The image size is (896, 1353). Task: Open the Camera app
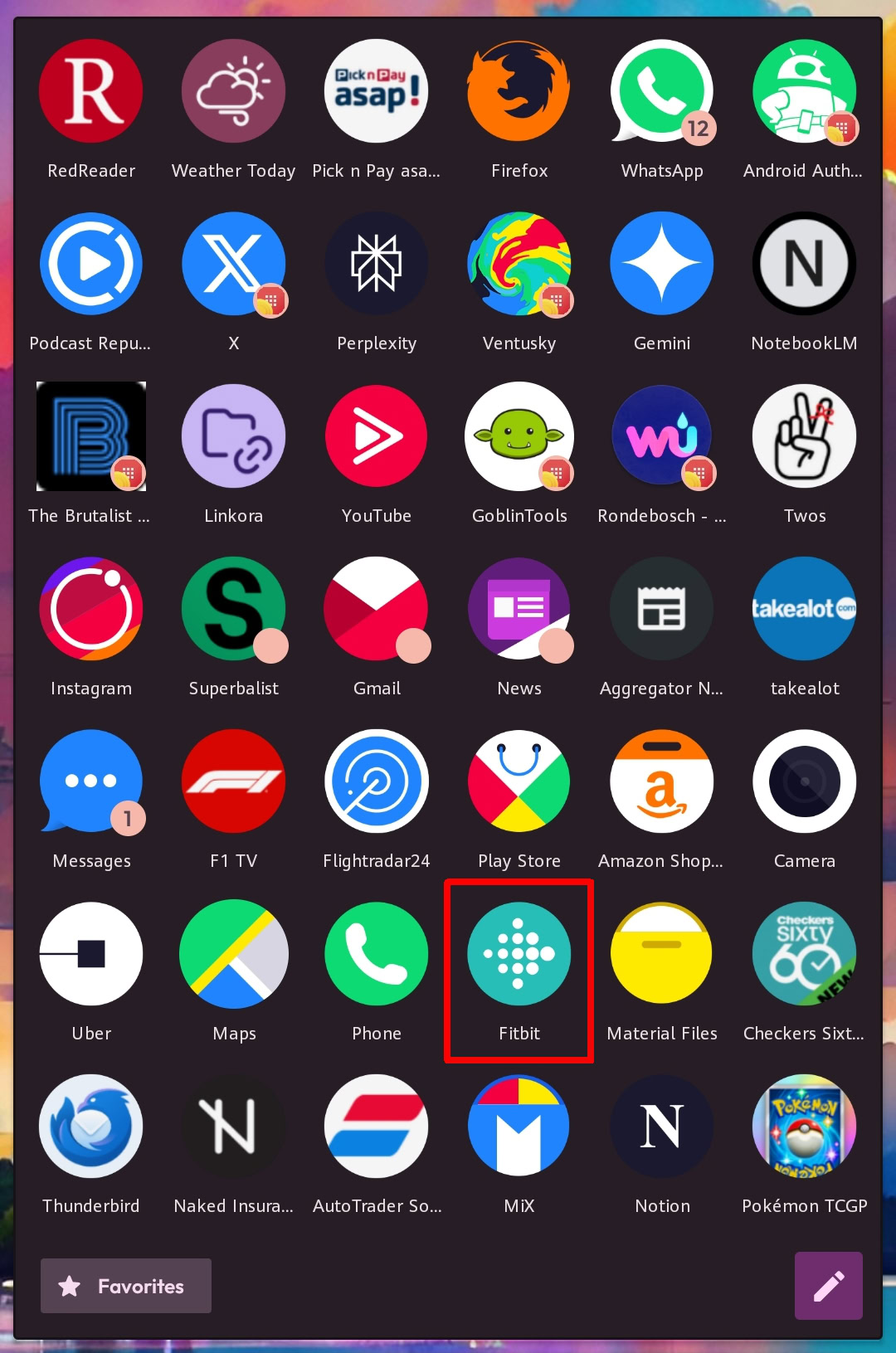(804, 781)
